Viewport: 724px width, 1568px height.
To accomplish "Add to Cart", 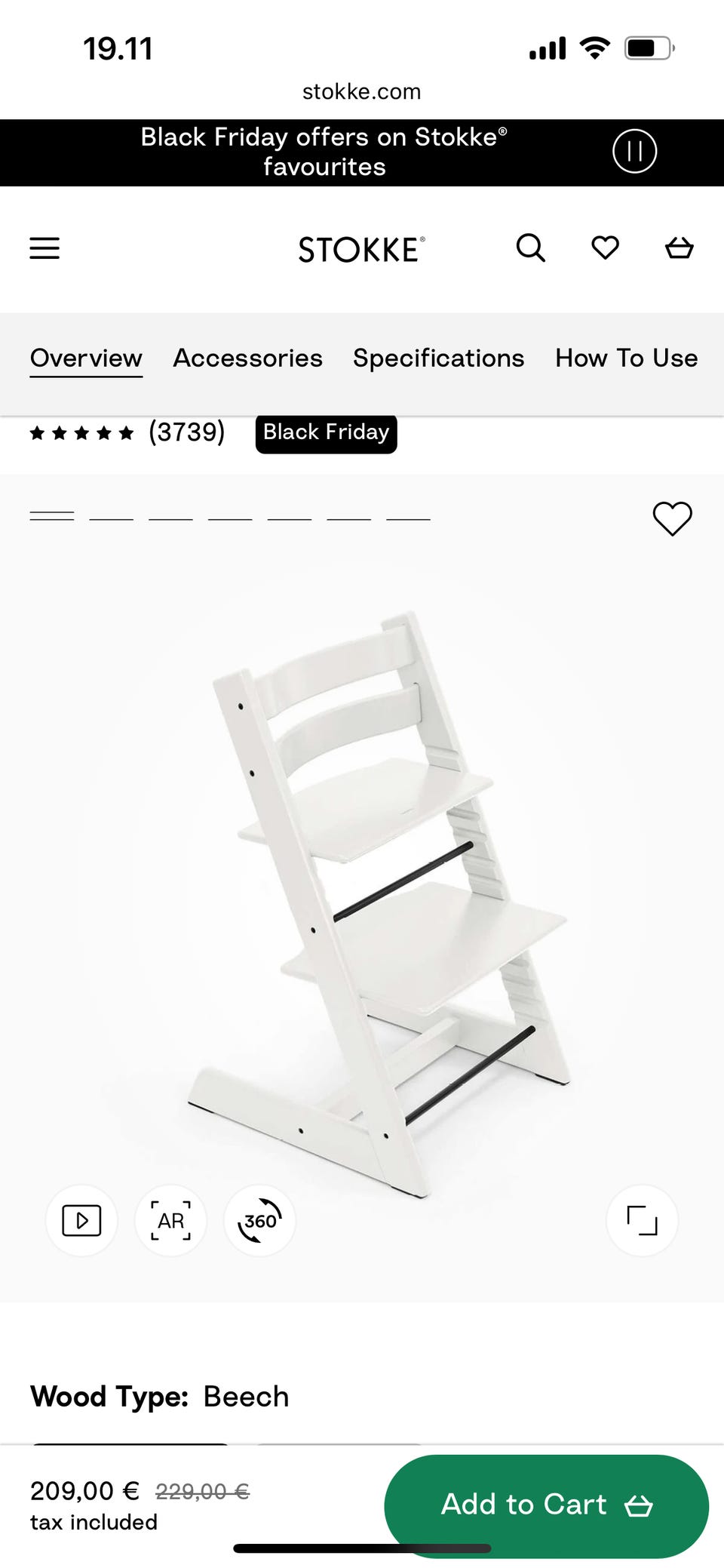I will (546, 1504).
